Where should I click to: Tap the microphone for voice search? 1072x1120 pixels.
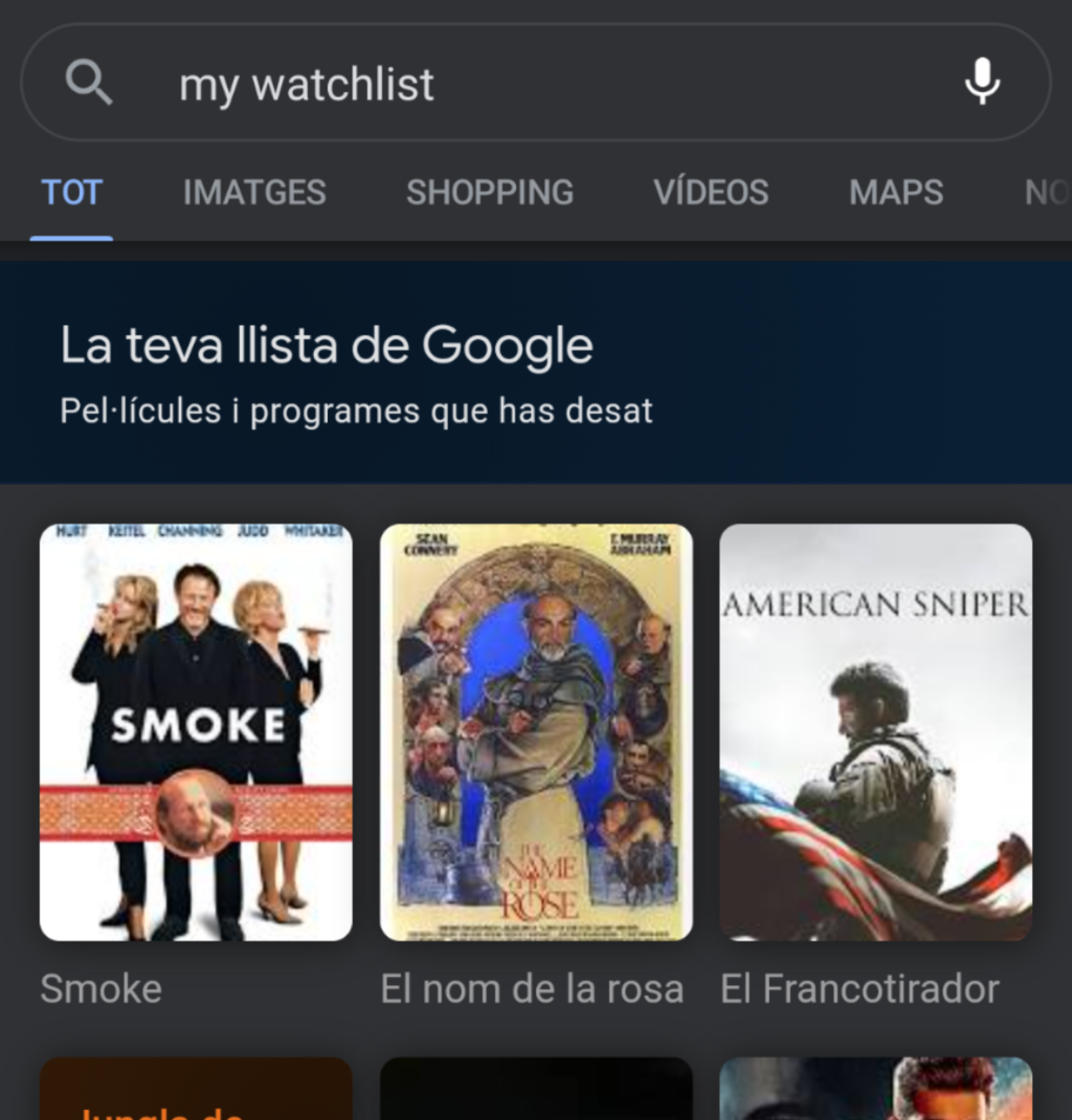click(982, 81)
